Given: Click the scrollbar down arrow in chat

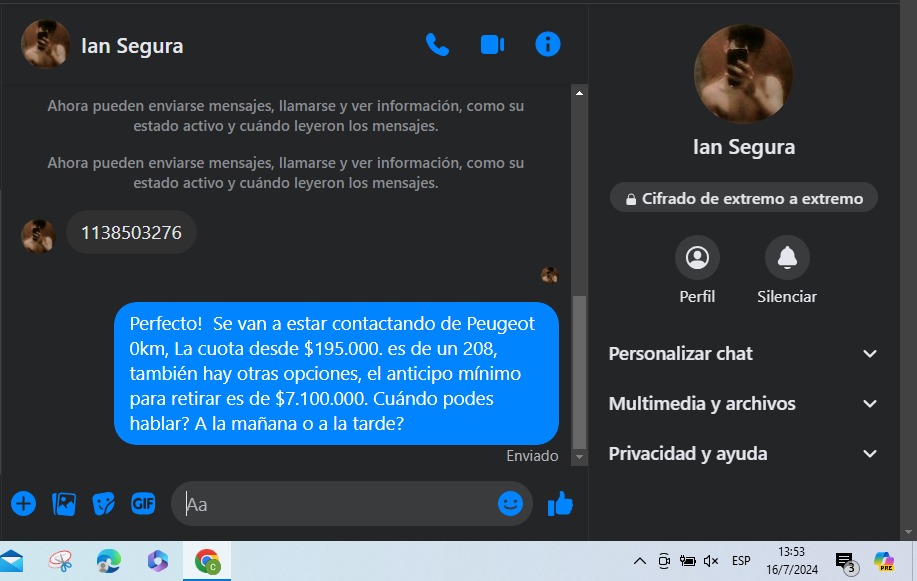Looking at the screenshot, I should pyautogui.click(x=579, y=456).
